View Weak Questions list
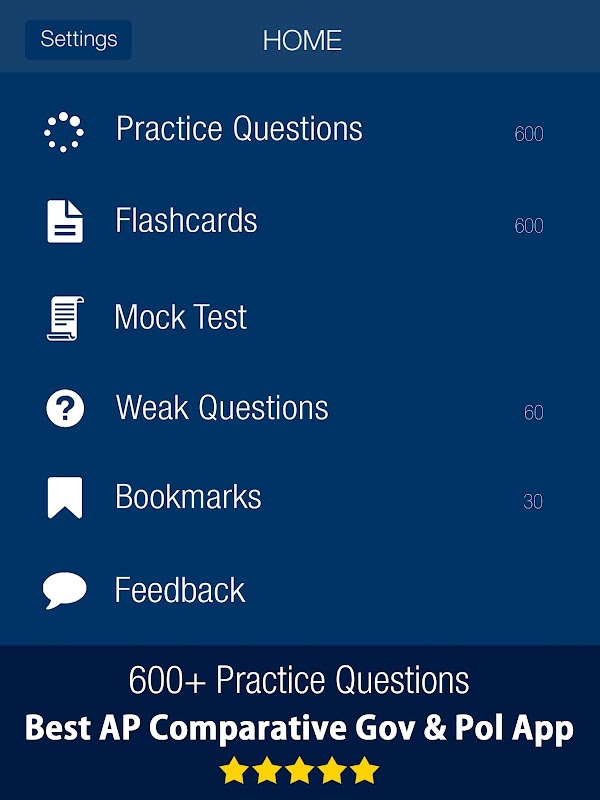This screenshot has width=600, height=800. tap(300, 408)
